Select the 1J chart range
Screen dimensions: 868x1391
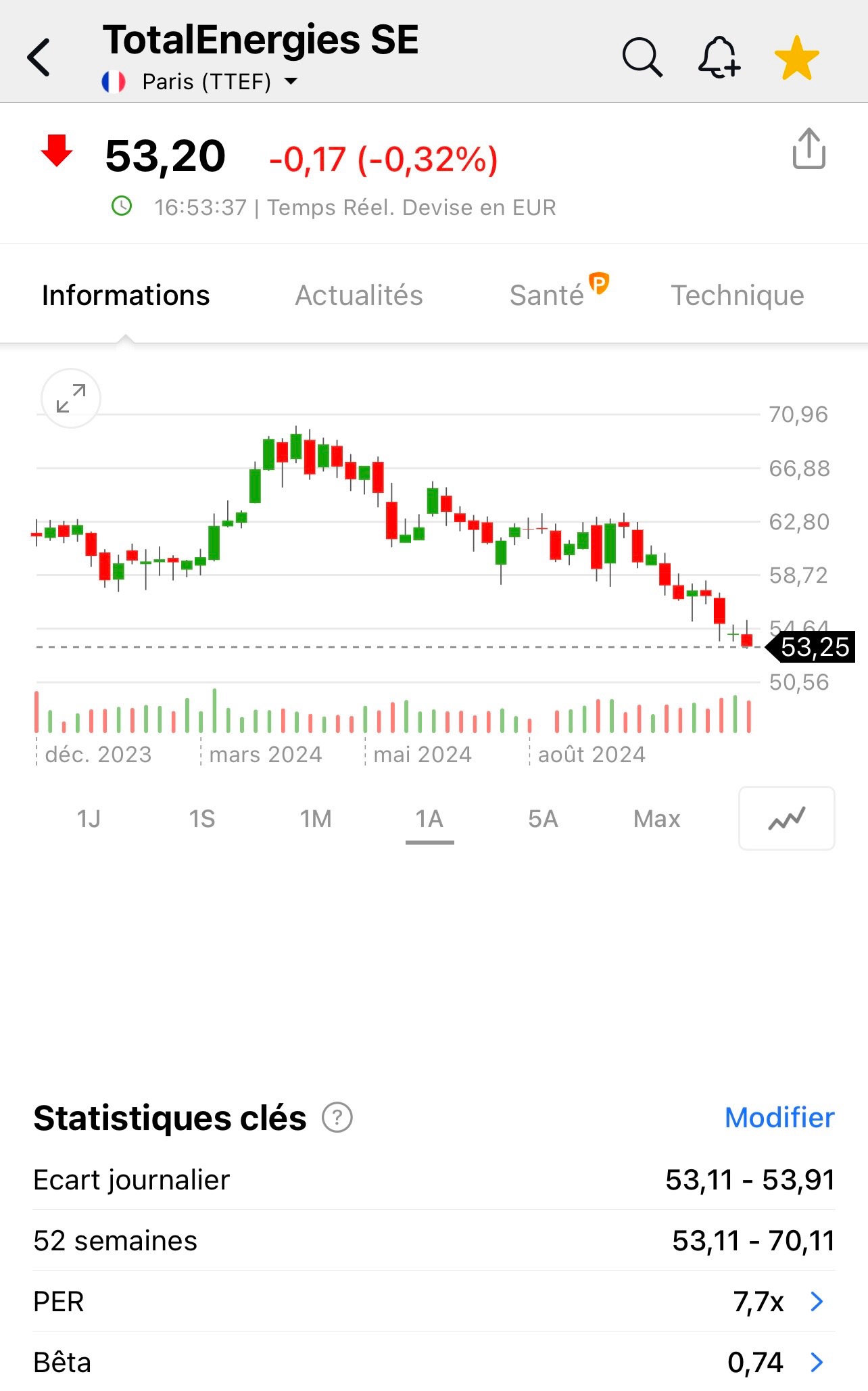coord(89,819)
